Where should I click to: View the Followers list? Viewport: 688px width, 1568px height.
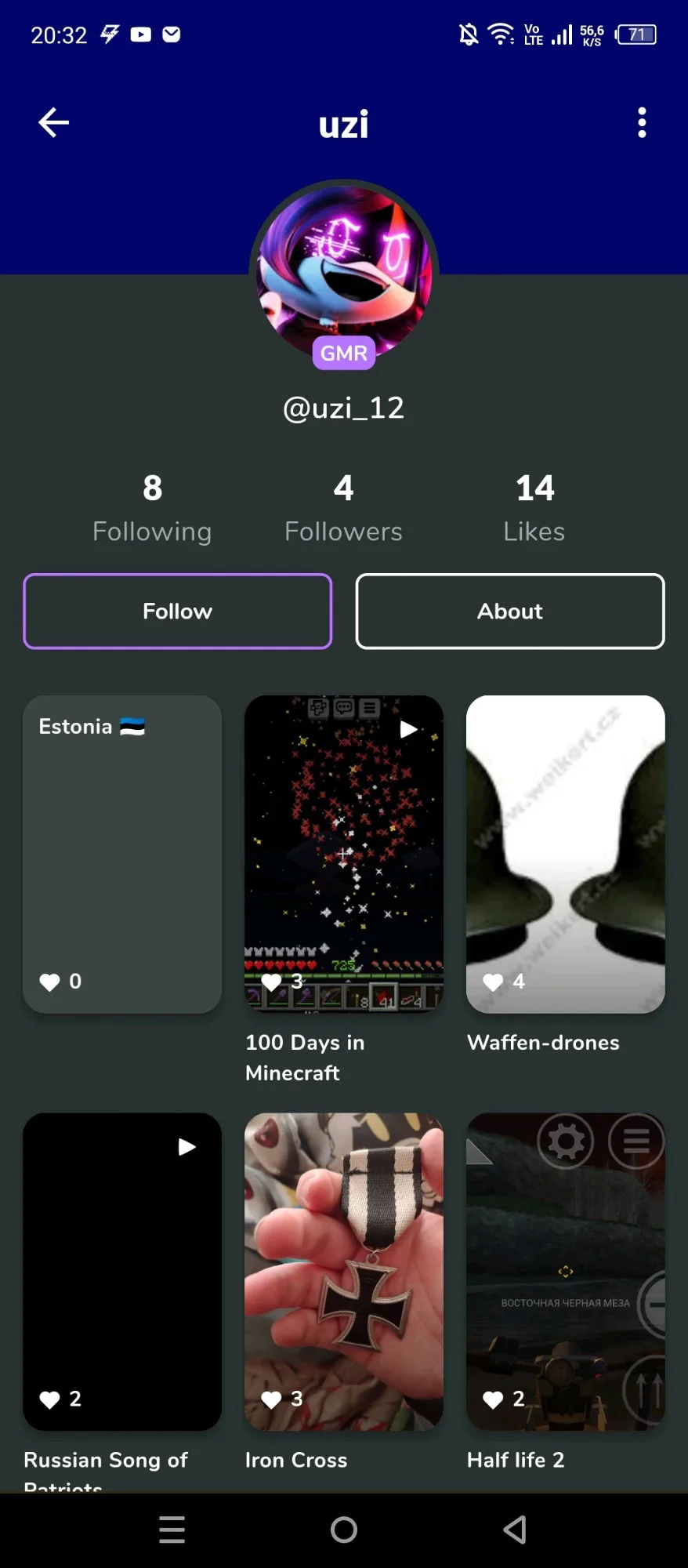point(343,508)
